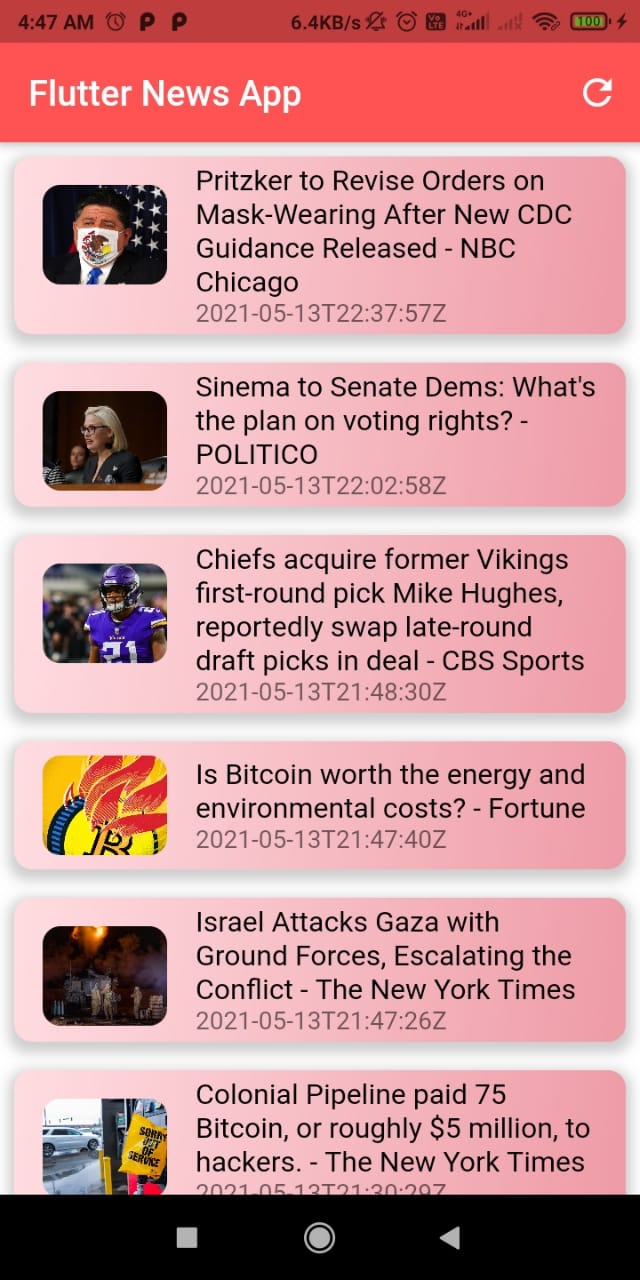This screenshot has width=640, height=1280.
Task: Tap the system back button
Action: pos(450,1238)
